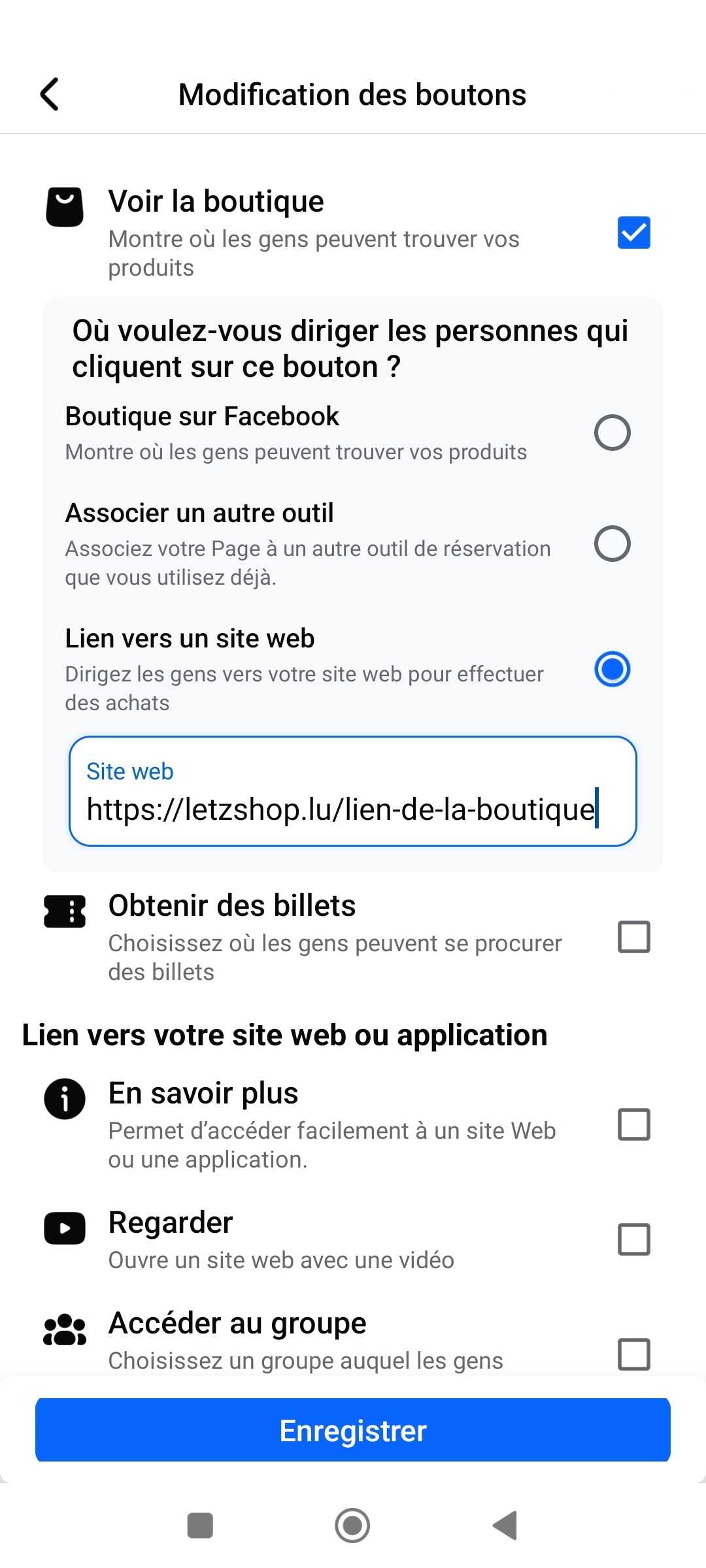Open recent apps from the navigation bar
The width and height of the screenshot is (706, 1568).
click(200, 1526)
